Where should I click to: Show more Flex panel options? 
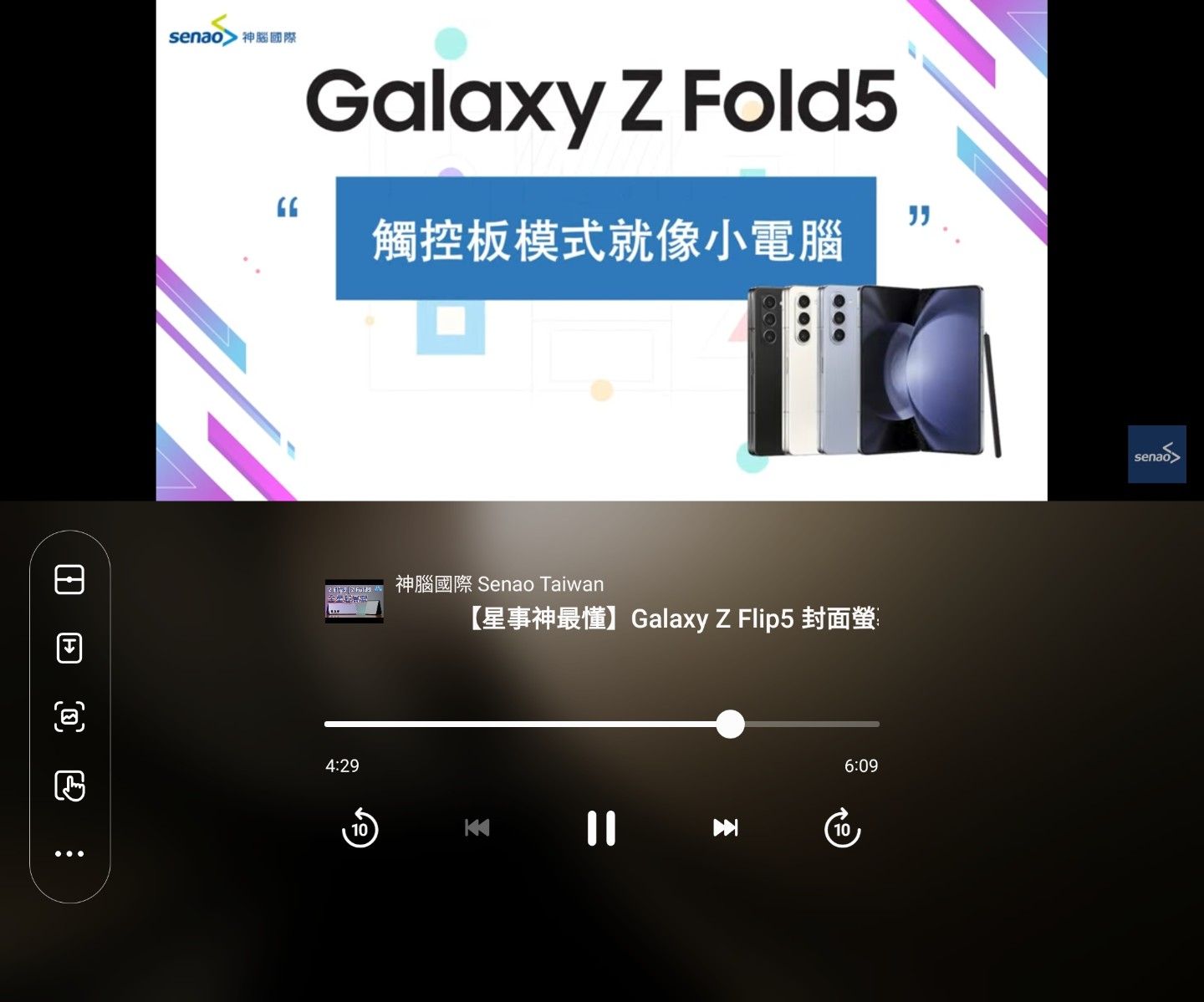tap(69, 853)
